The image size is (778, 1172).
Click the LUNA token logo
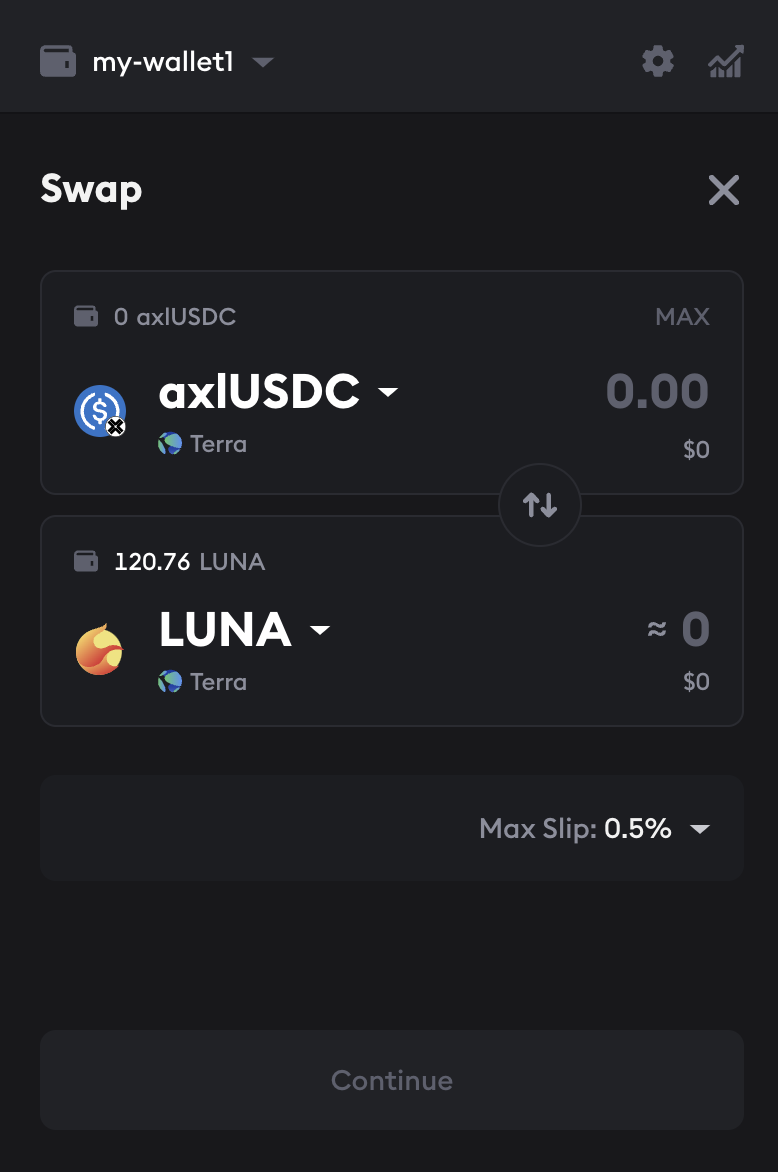click(x=99, y=649)
